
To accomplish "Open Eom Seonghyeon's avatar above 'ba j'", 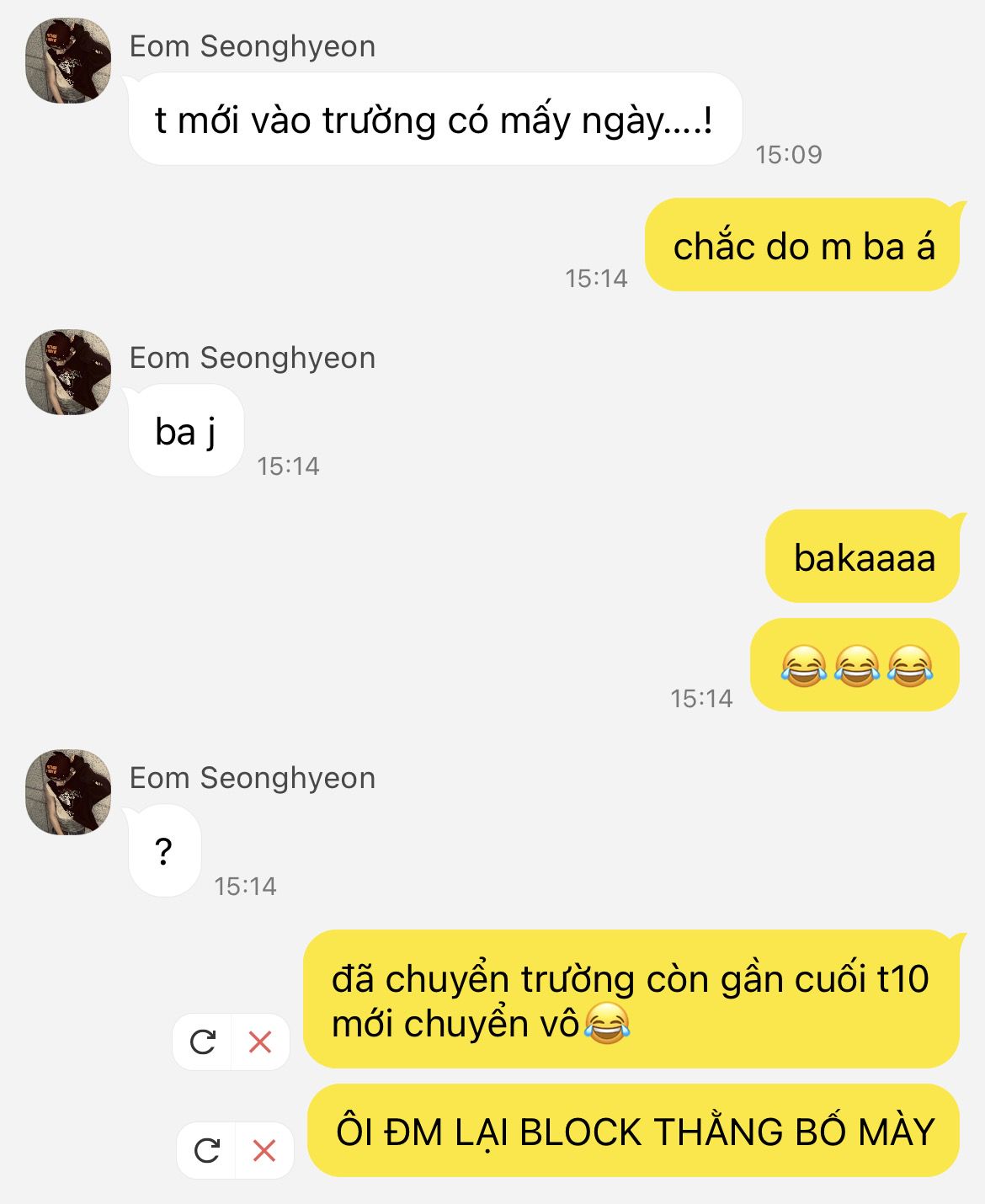I will (68, 372).
